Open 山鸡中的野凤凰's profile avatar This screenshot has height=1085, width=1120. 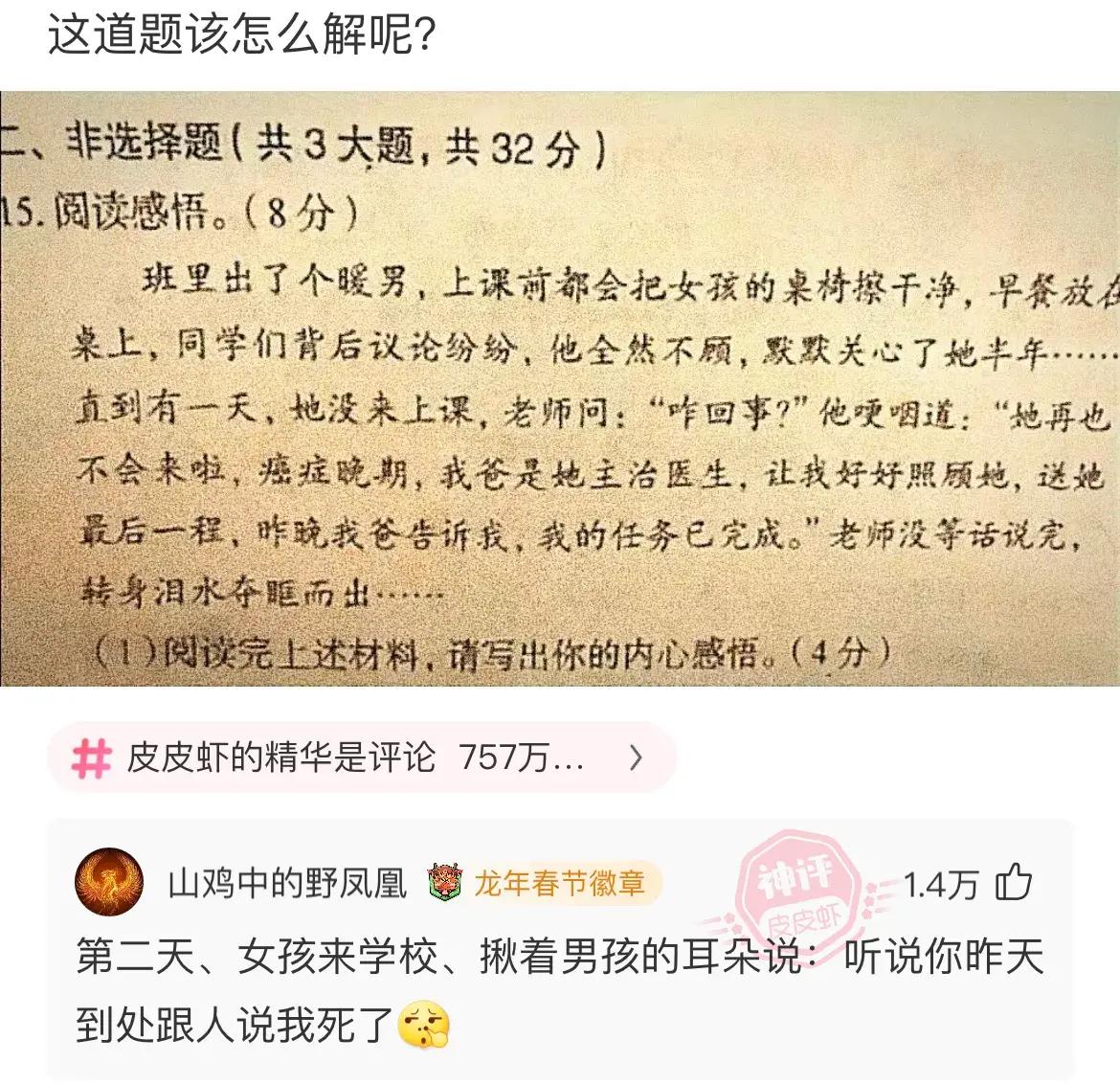[x=108, y=882]
